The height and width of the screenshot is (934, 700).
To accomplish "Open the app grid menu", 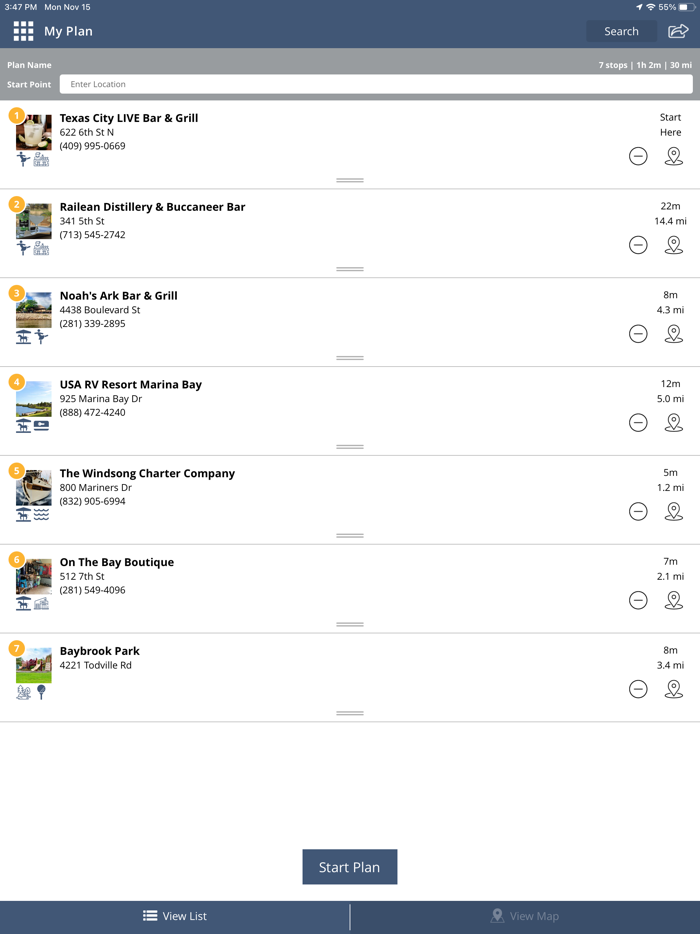I will point(23,31).
